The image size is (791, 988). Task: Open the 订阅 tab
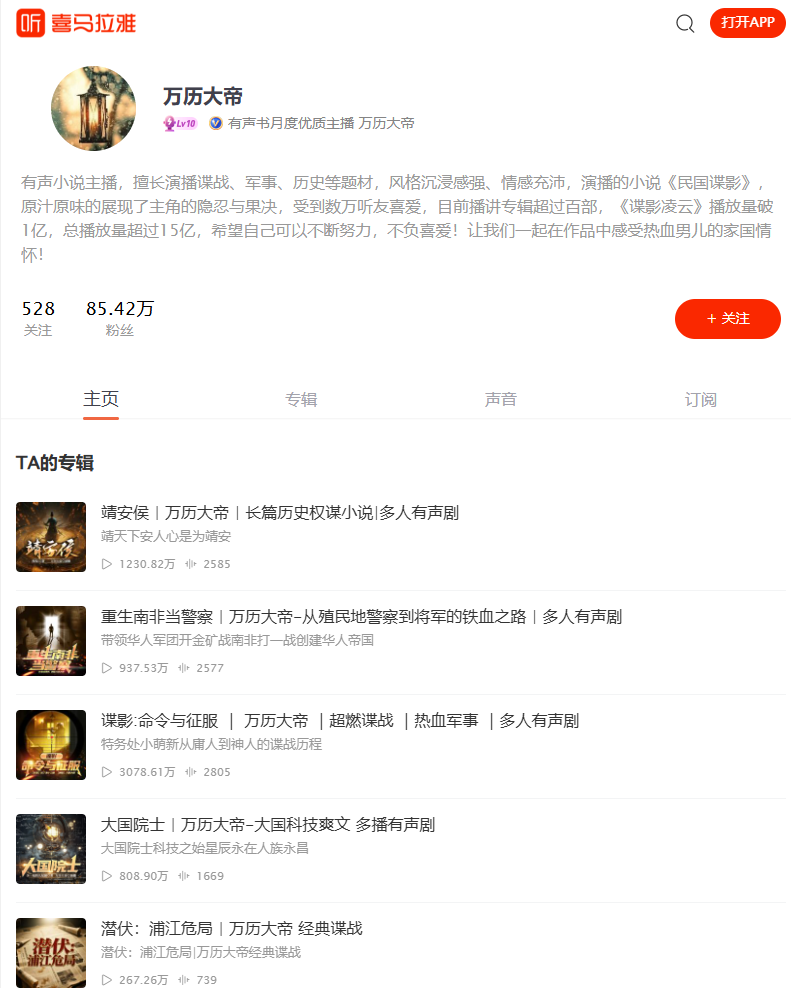point(700,400)
